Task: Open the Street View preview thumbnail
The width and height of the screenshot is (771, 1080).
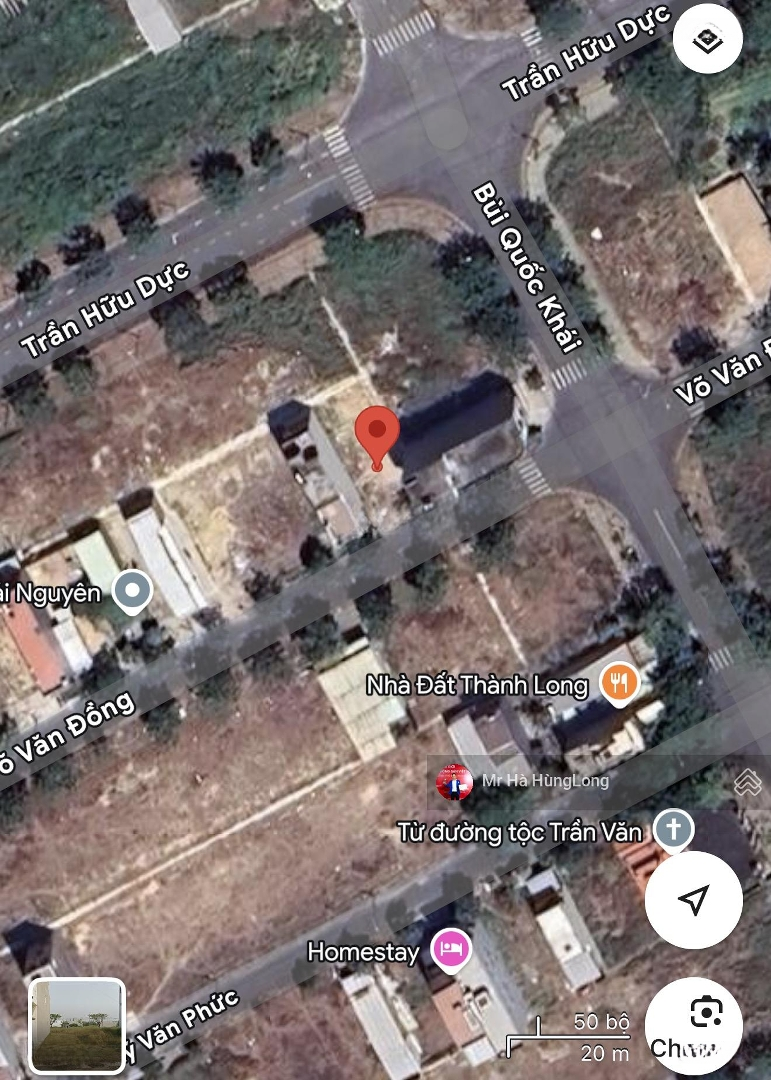Action: [x=77, y=1025]
